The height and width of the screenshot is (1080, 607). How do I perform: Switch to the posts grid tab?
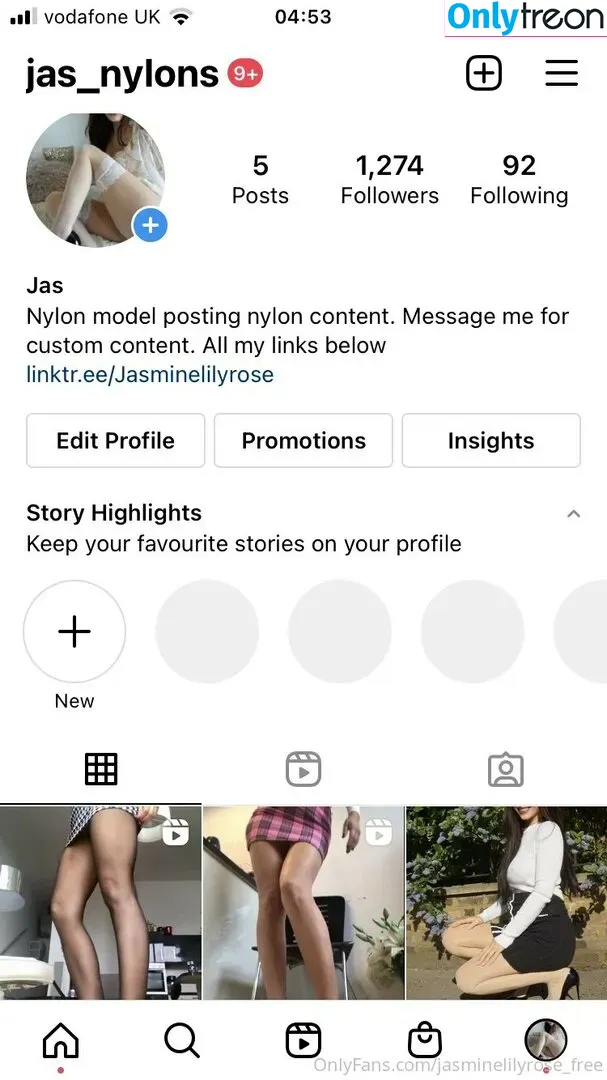(101, 769)
